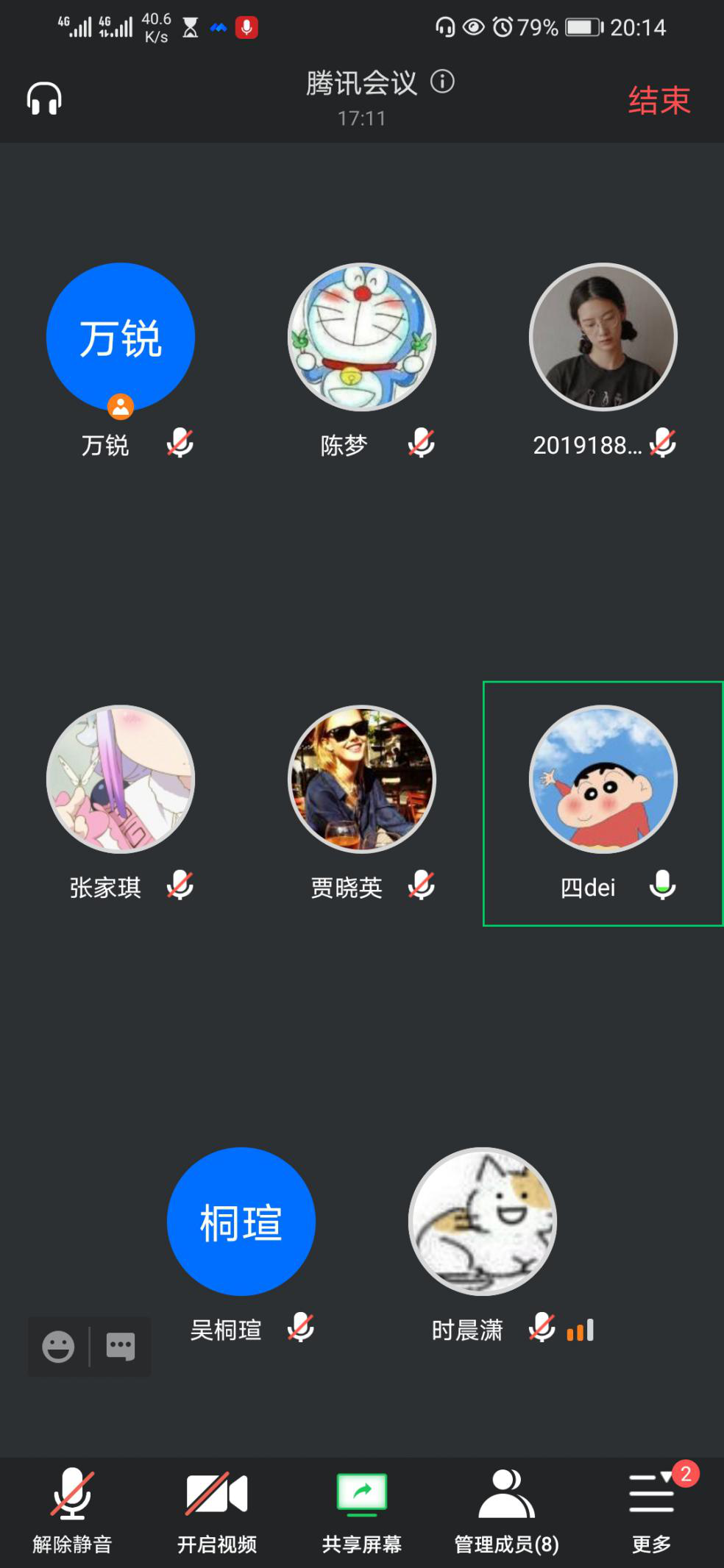Image resolution: width=724 pixels, height=1568 pixels.
Task: View participant 时晨潇
Action: click(483, 1221)
